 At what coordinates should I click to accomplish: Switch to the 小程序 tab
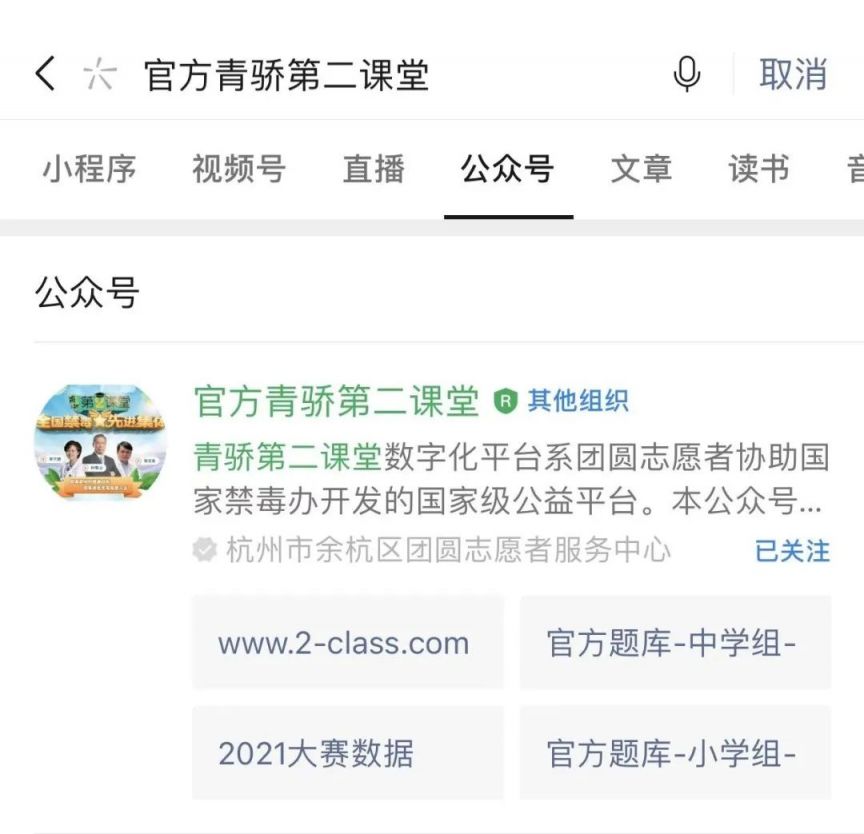coord(89,169)
